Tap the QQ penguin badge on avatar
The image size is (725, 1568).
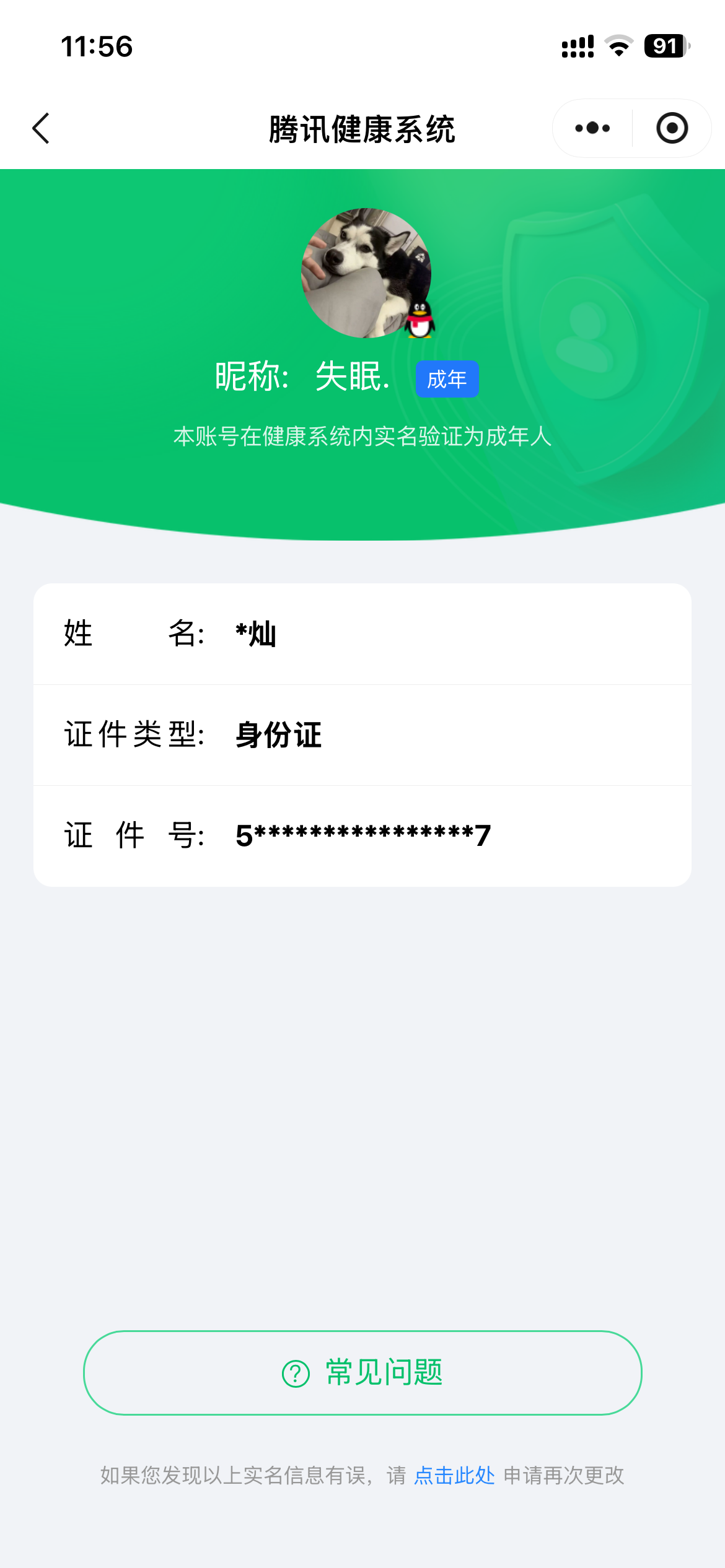pos(419,320)
